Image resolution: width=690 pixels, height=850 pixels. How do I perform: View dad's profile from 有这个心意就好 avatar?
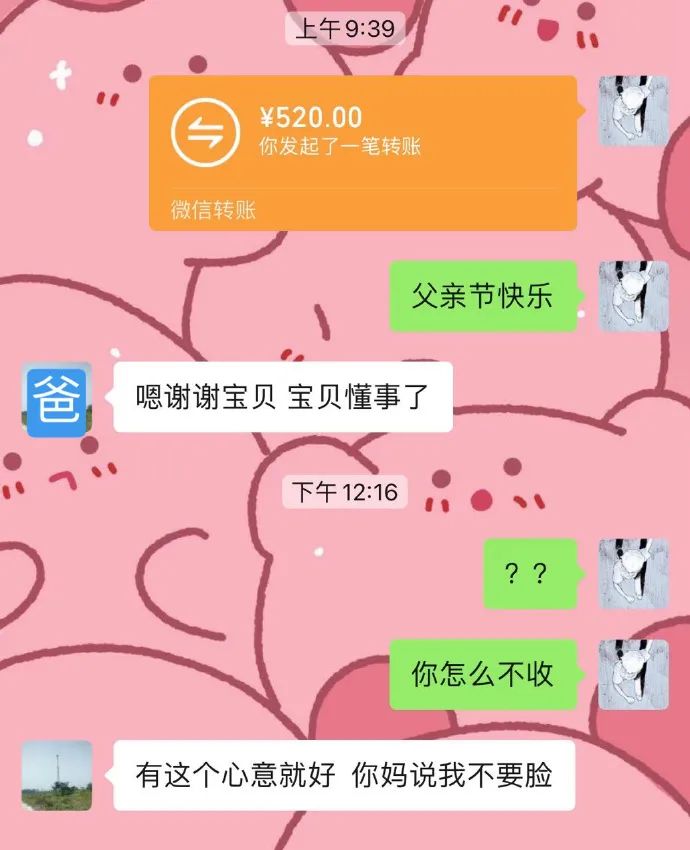click(57, 775)
